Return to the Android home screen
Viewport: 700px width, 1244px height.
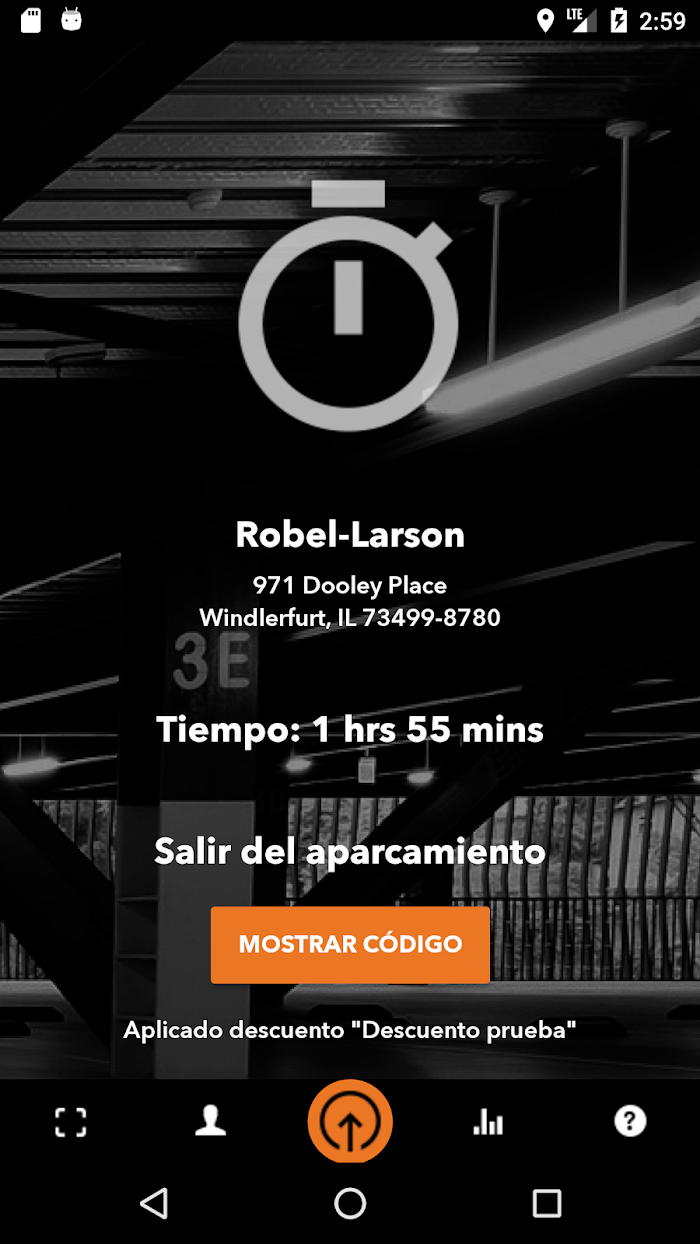(350, 1203)
